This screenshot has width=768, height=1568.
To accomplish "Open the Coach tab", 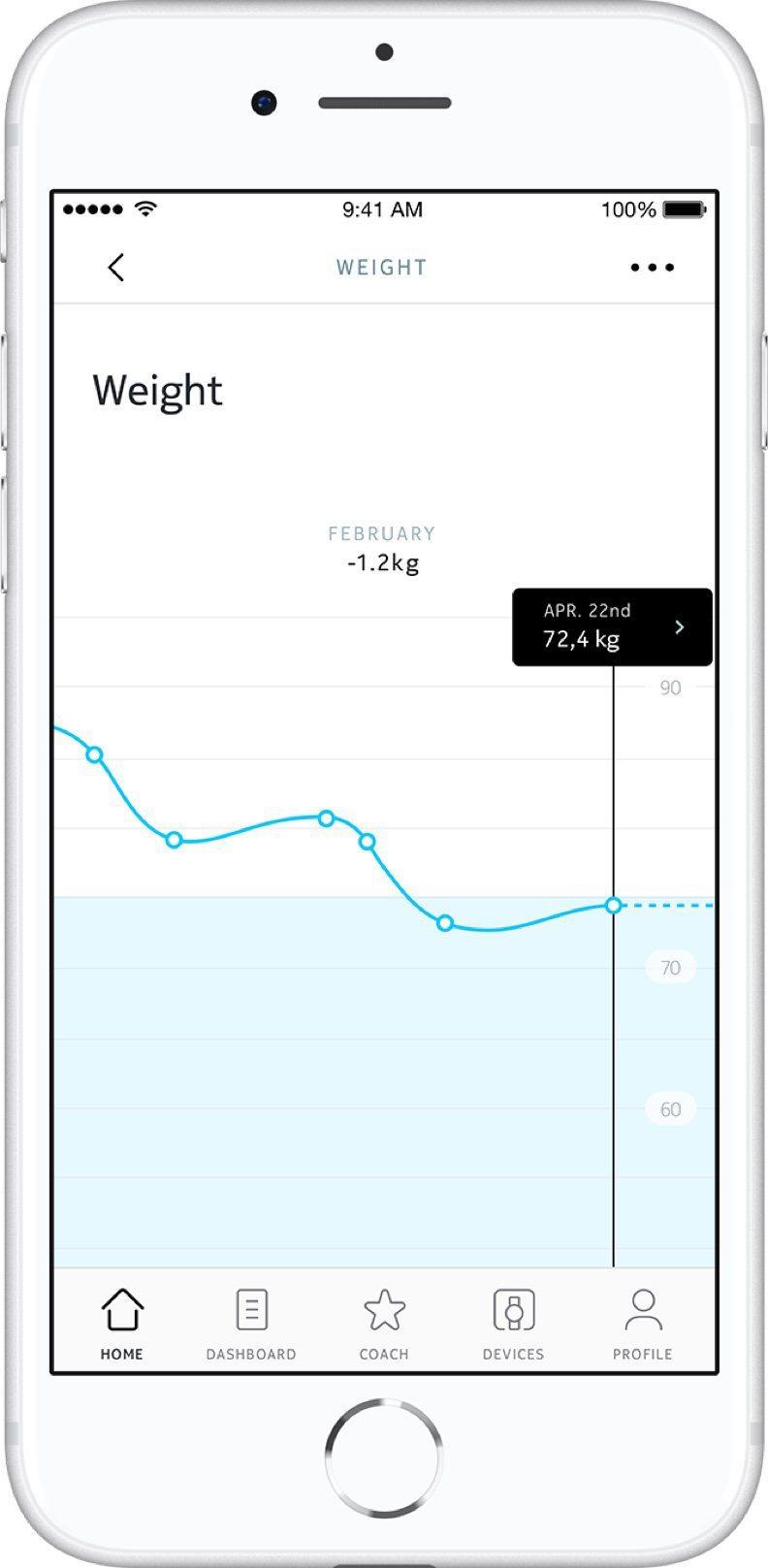I will click(x=384, y=1325).
